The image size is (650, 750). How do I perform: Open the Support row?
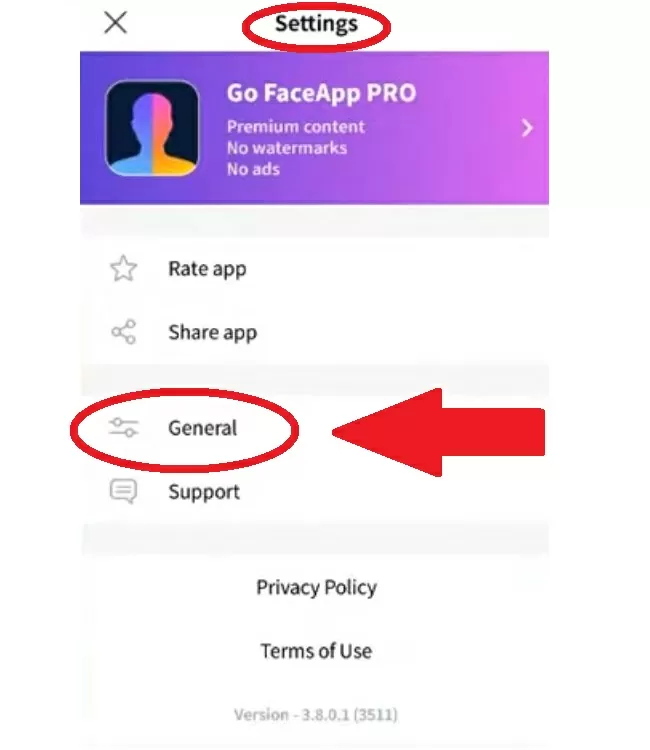203,492
